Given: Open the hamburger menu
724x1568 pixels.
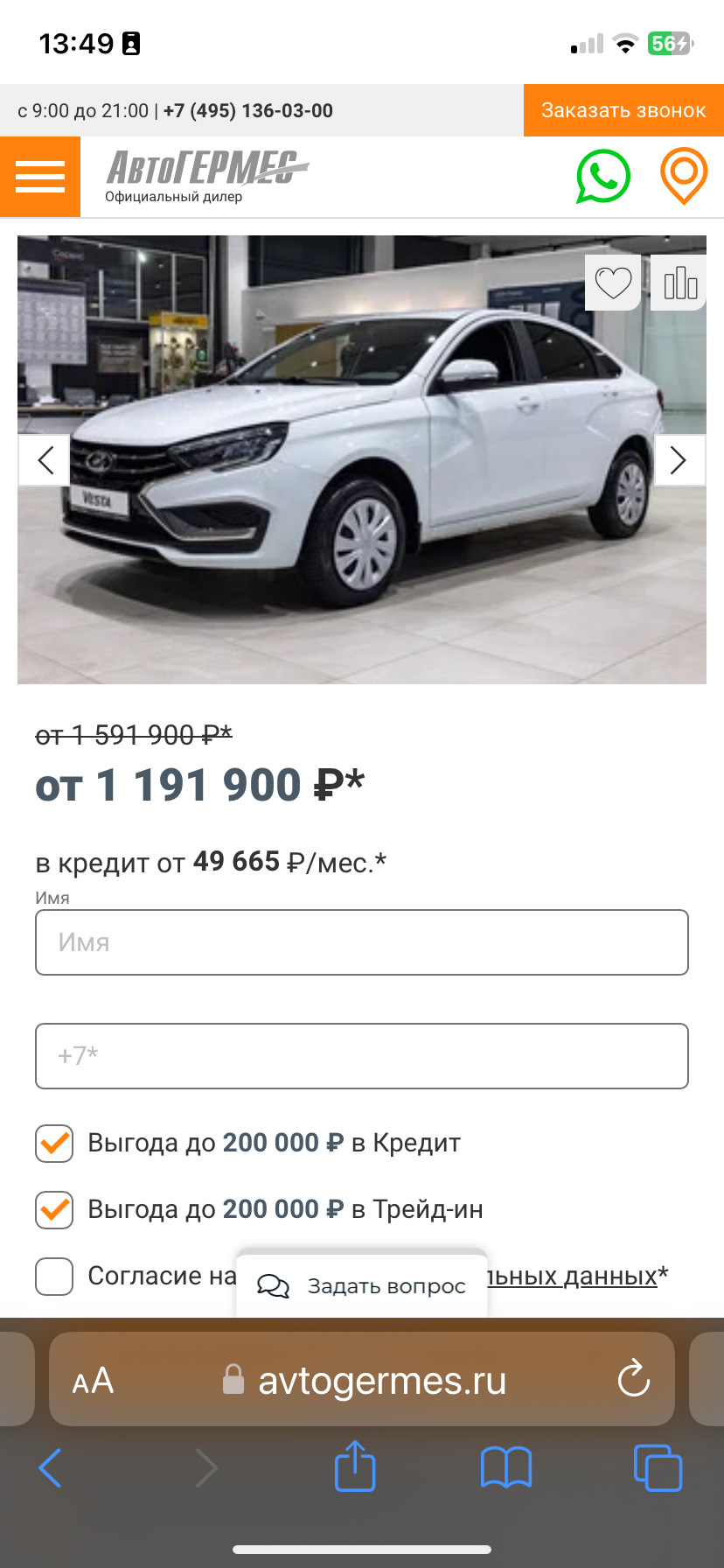Looking at the screenshot, I should pos(40,177).
